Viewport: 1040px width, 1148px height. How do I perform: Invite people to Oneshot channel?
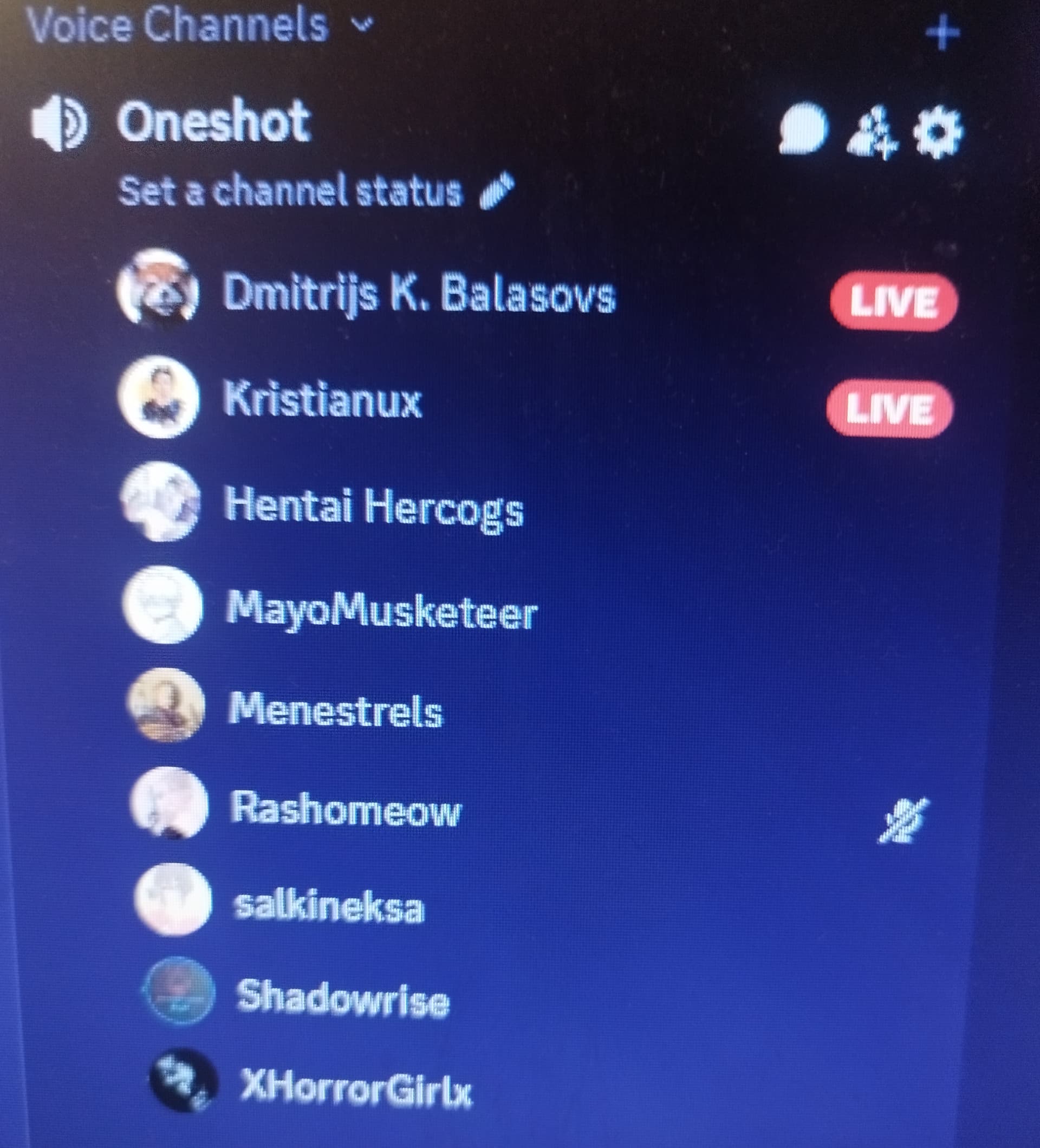pyautogui.click(x=871, y=131)
